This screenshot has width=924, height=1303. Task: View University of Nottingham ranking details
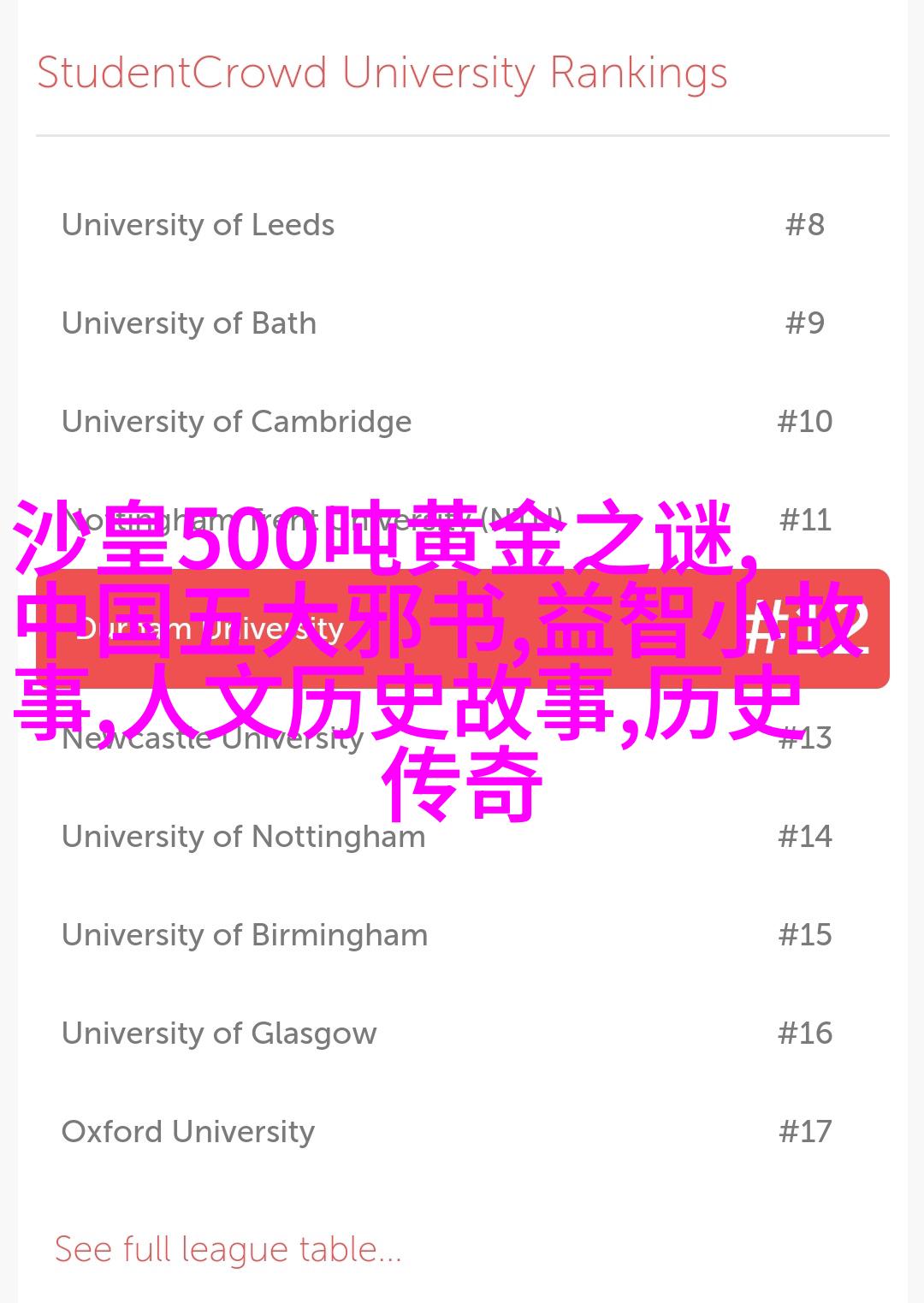pyautogui.click(x=244, y=837)
